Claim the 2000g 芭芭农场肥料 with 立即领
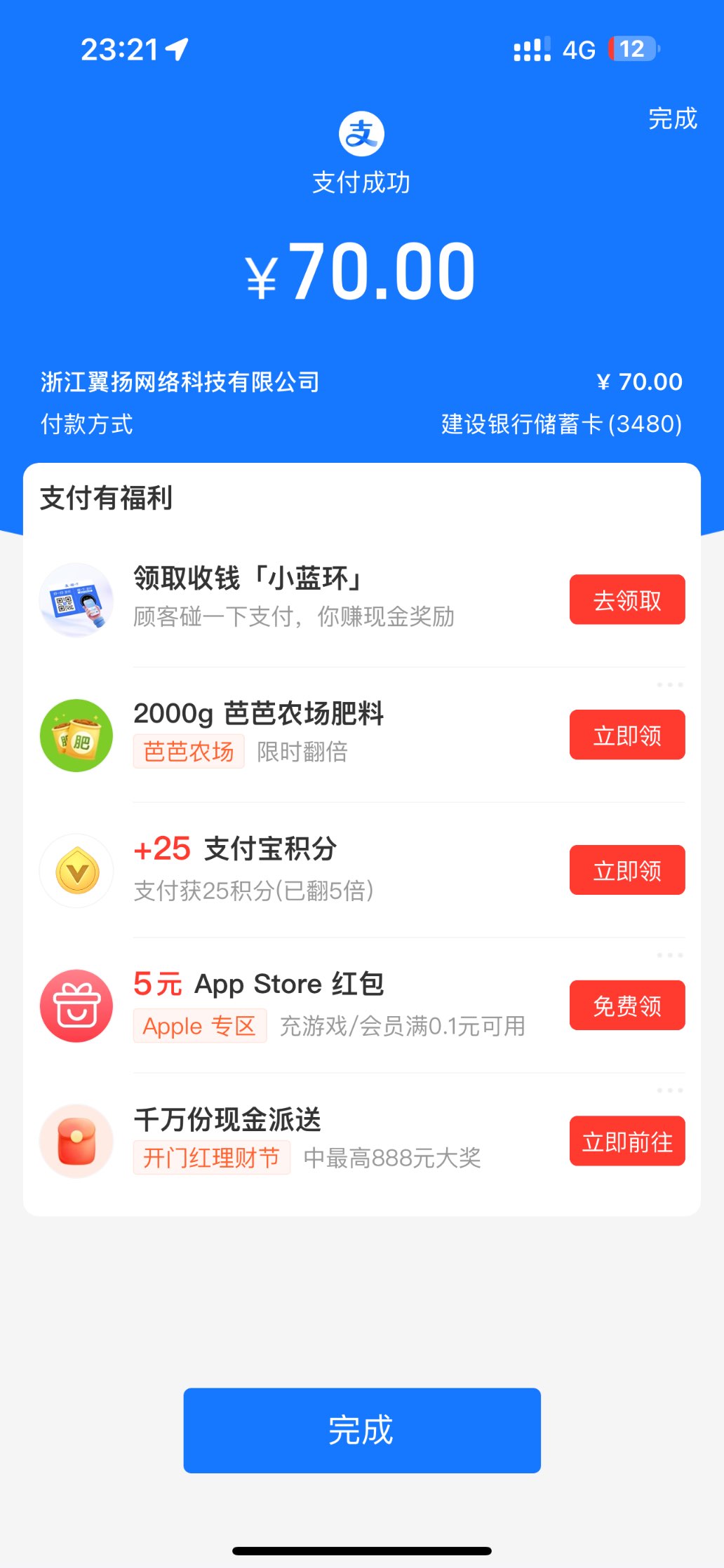The image size is (724, 1568). (x=626, y=735)
